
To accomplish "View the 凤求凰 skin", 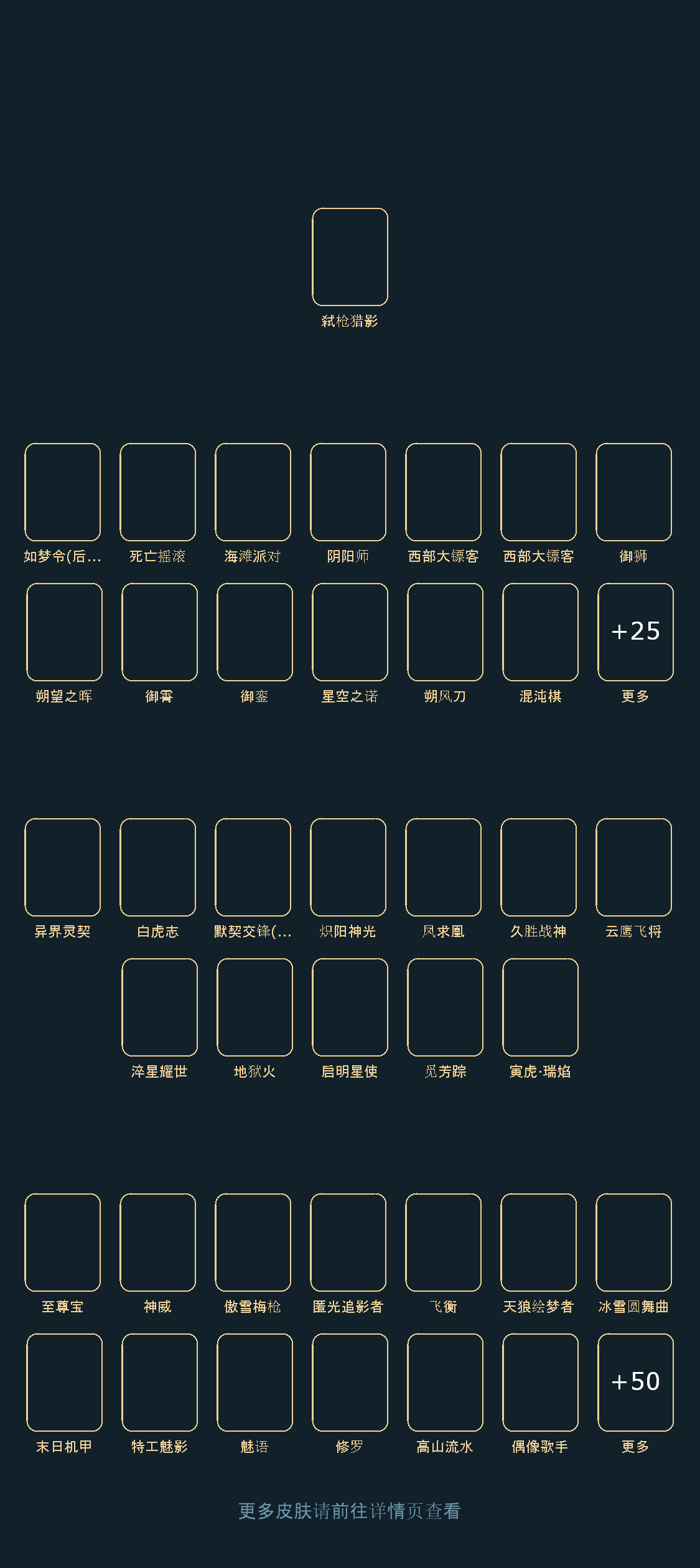I will [x=443, y=867].
